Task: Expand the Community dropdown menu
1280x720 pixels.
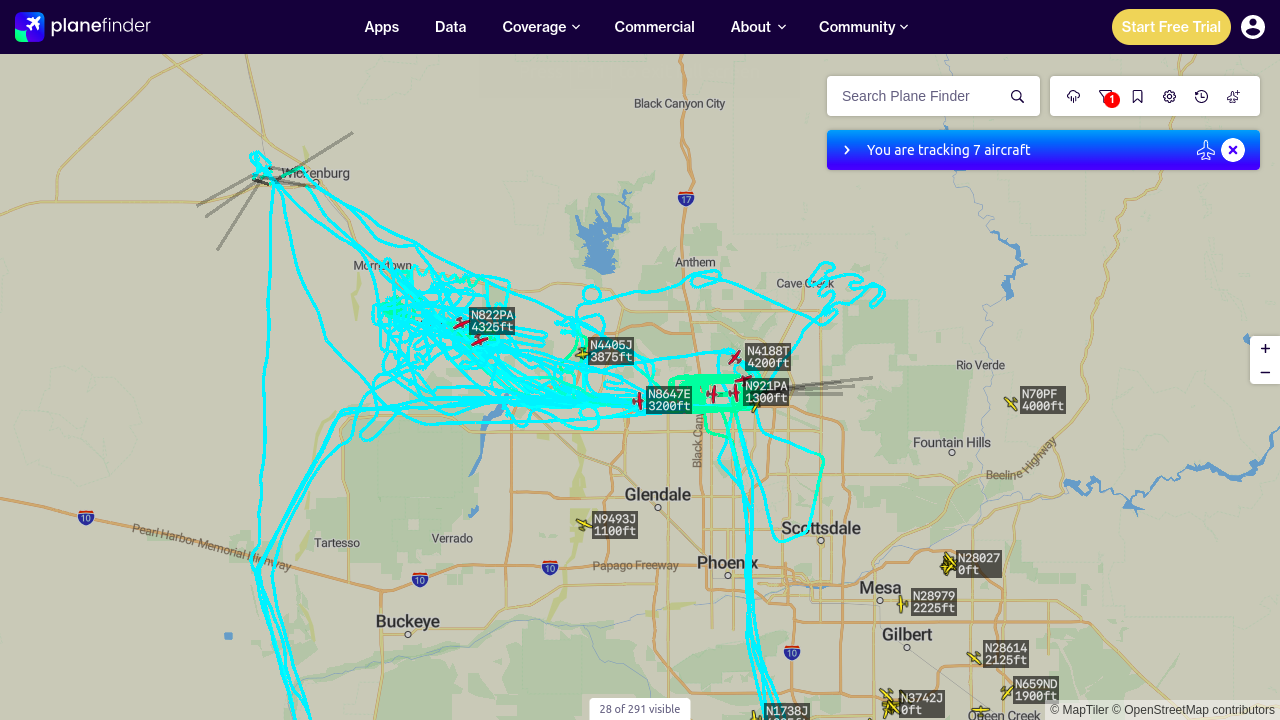Action: click(864, 27)
